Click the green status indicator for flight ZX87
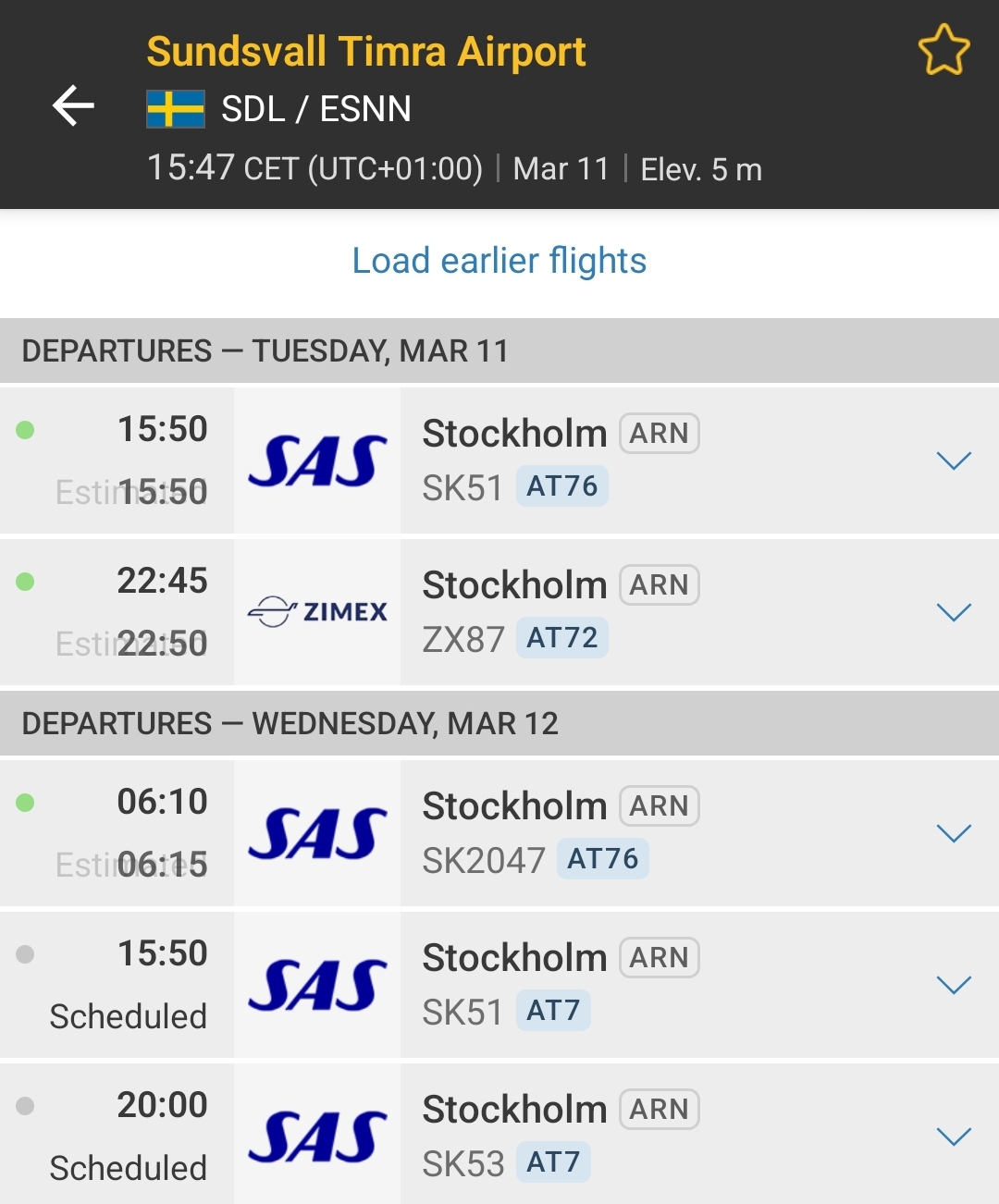Viewport: 999px width, 1204px height. pyautogui.click(x=25, y=580)
